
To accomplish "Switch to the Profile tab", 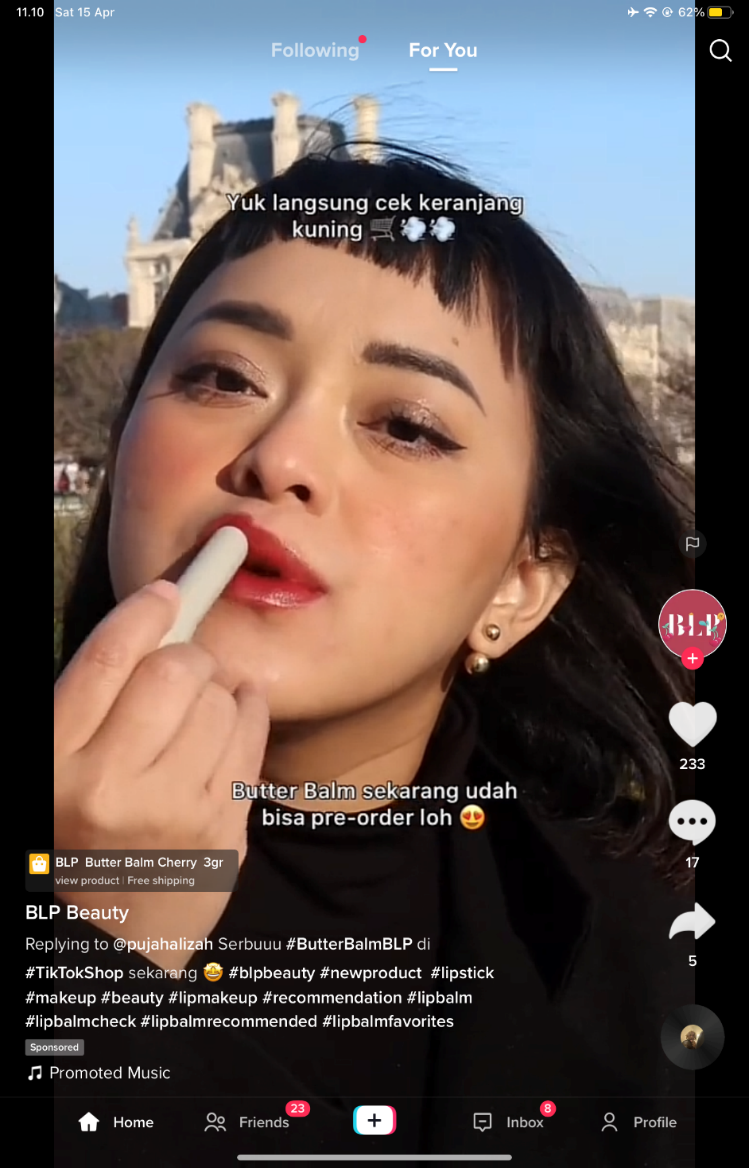I will point(638,1122).
